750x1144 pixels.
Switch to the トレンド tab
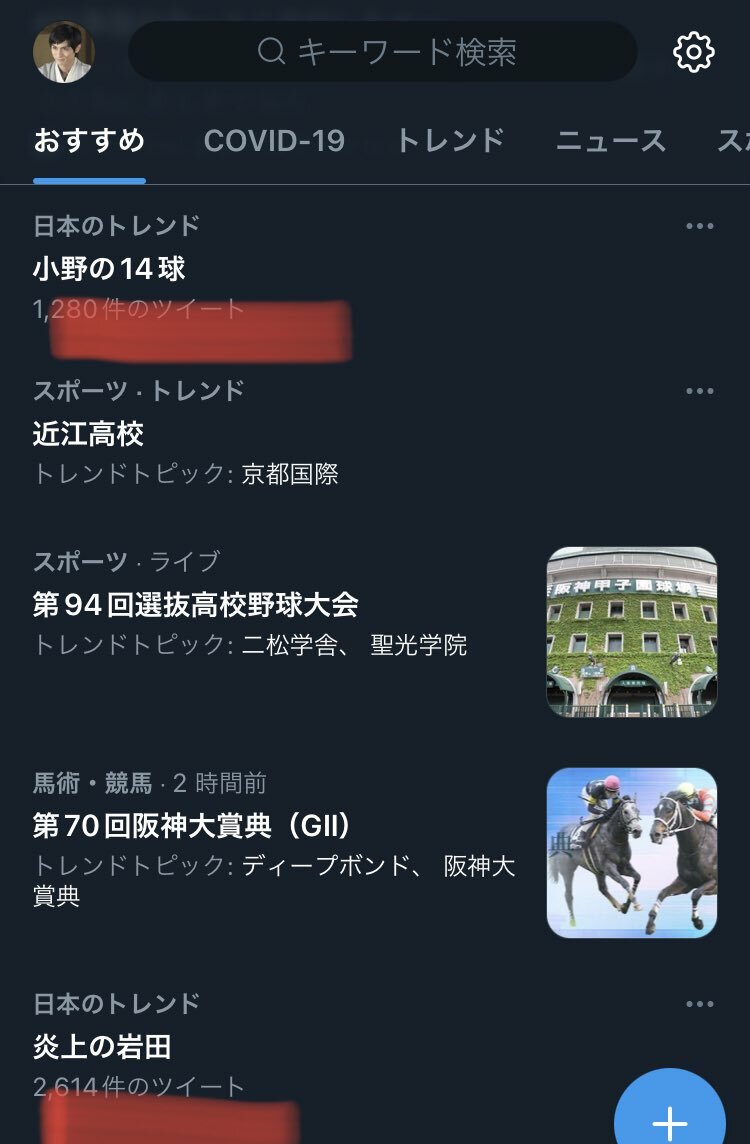click(449, 141)
